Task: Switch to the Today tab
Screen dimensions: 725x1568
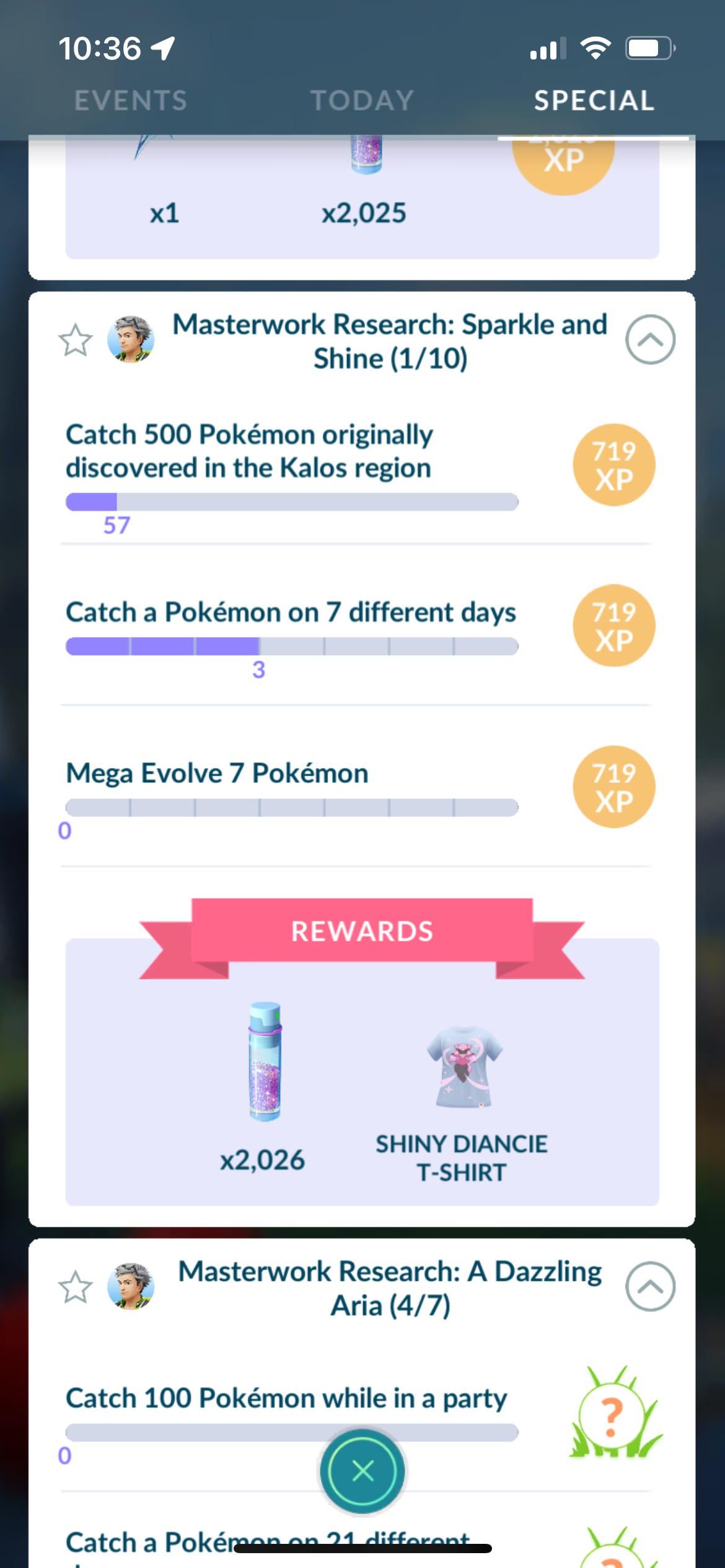Action: pyautogui.click(x=362, y=100)
